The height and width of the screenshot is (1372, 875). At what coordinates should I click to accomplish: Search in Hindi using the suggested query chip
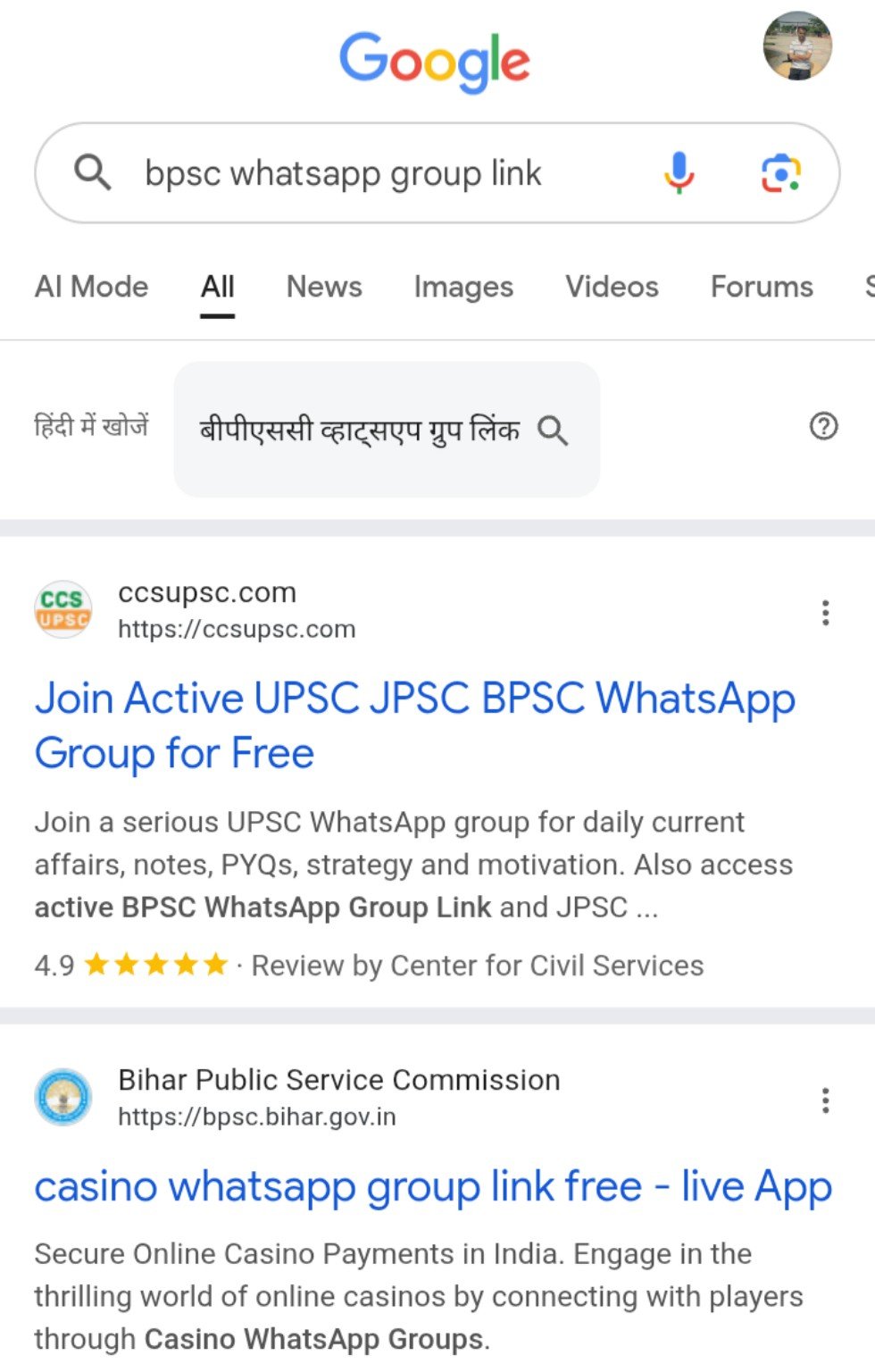pos(386,430)
